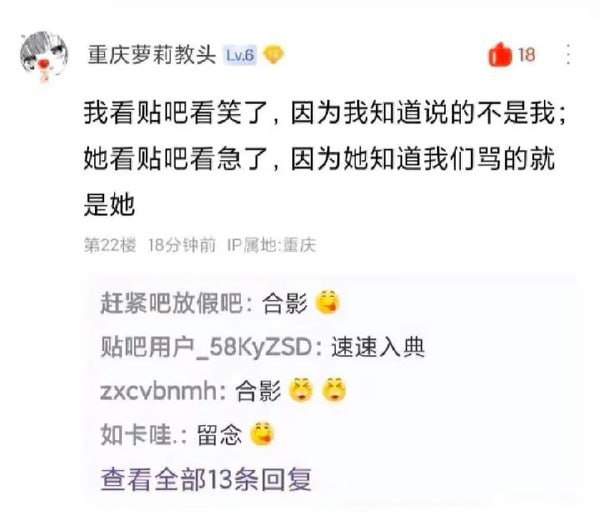Tap username 重庆萝莉教头

152,55
